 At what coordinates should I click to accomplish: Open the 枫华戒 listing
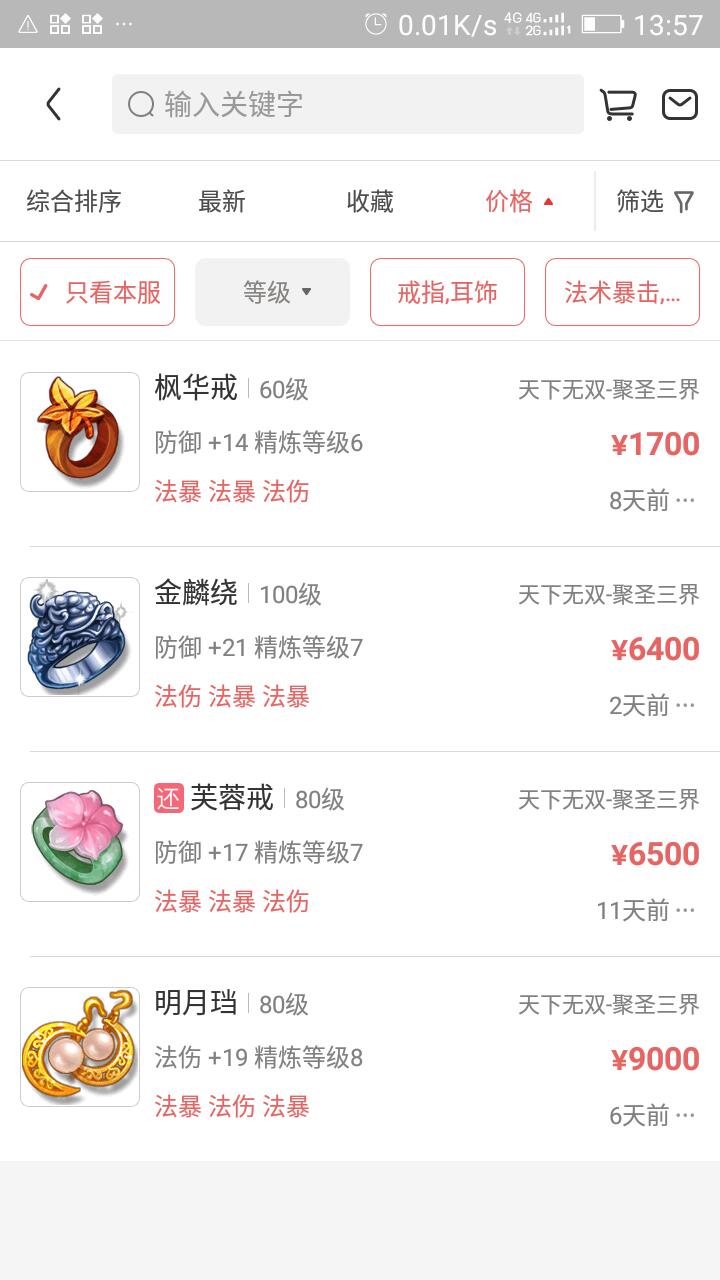coord(360,443)
